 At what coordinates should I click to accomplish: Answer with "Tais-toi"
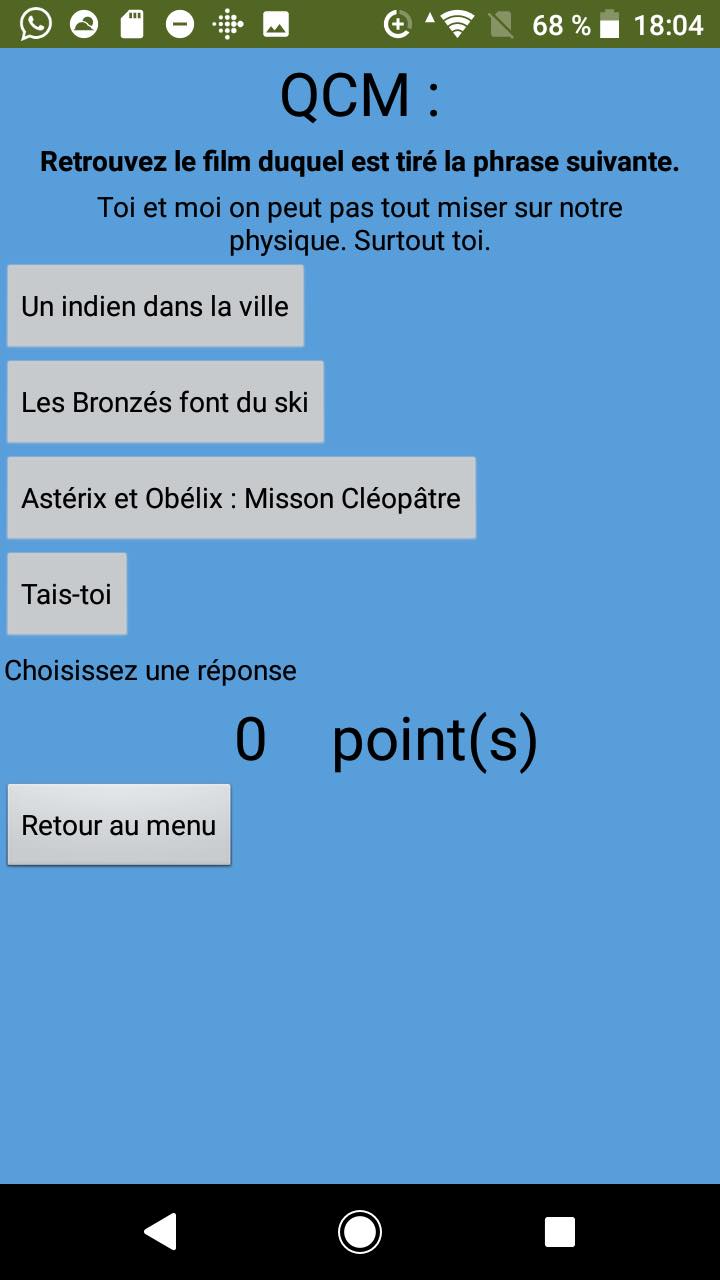coord(67,594)
